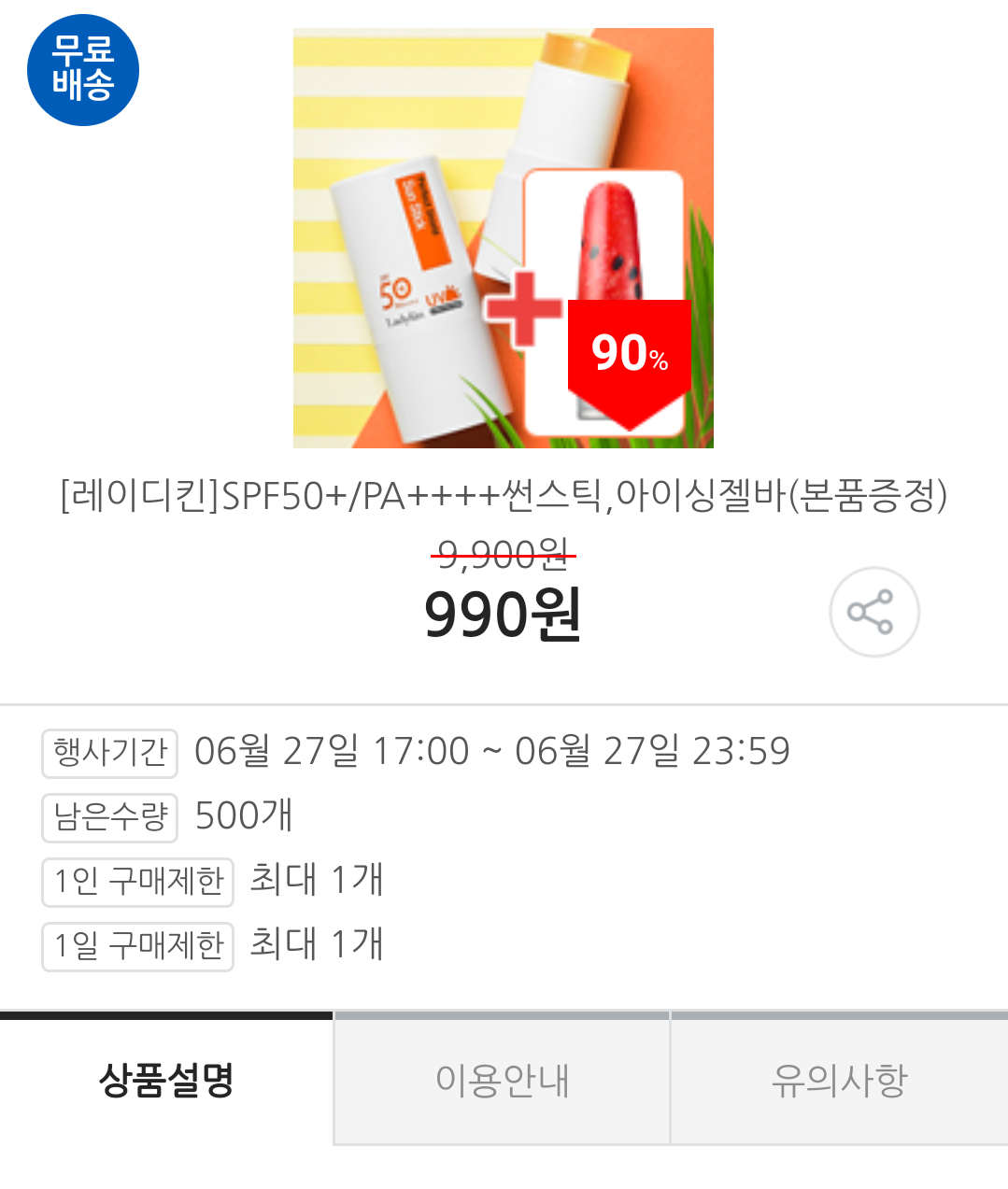Select the 상품설명 tab

pyautogui.click(x=166, y=1080)
